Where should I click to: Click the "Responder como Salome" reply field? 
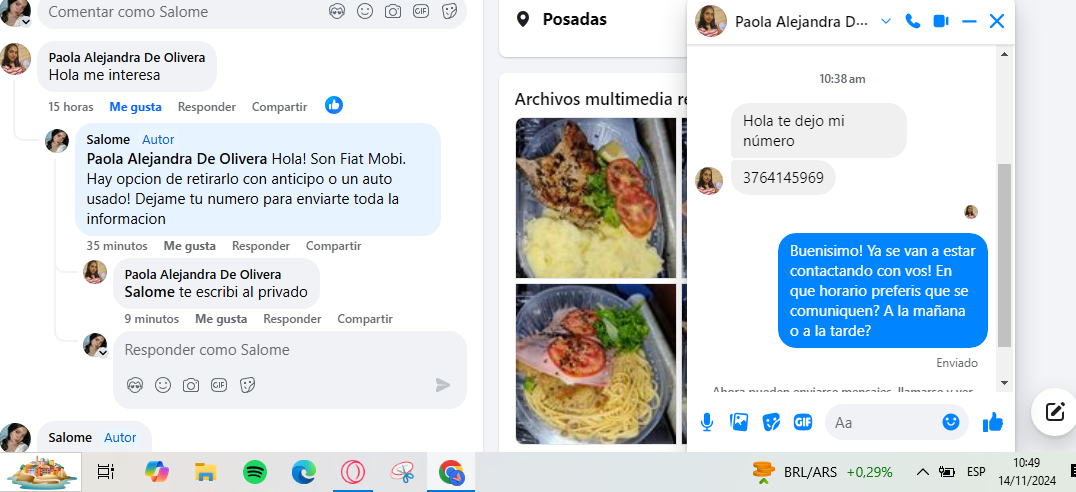(x=280, y=350)
